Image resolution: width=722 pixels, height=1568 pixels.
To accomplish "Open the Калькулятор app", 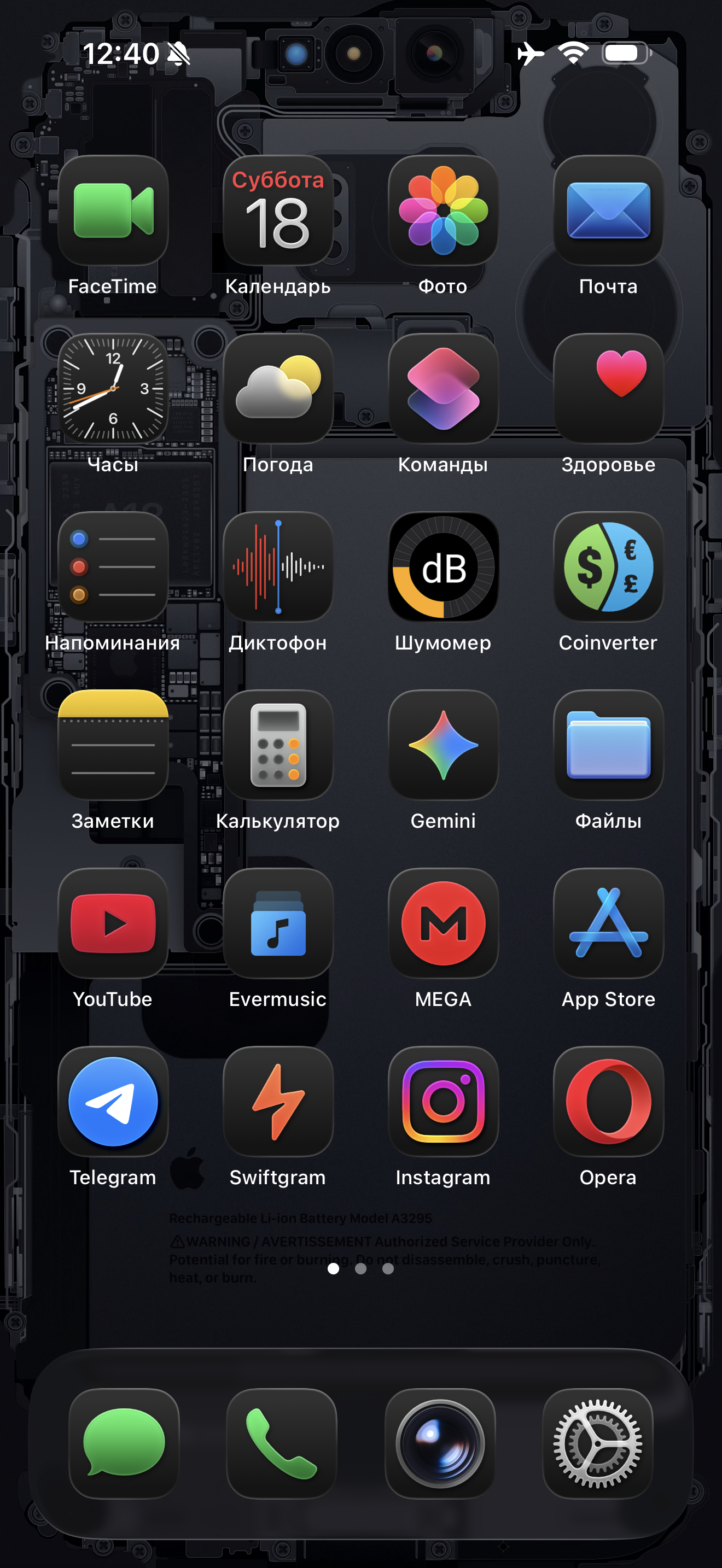I will (278, 745).
